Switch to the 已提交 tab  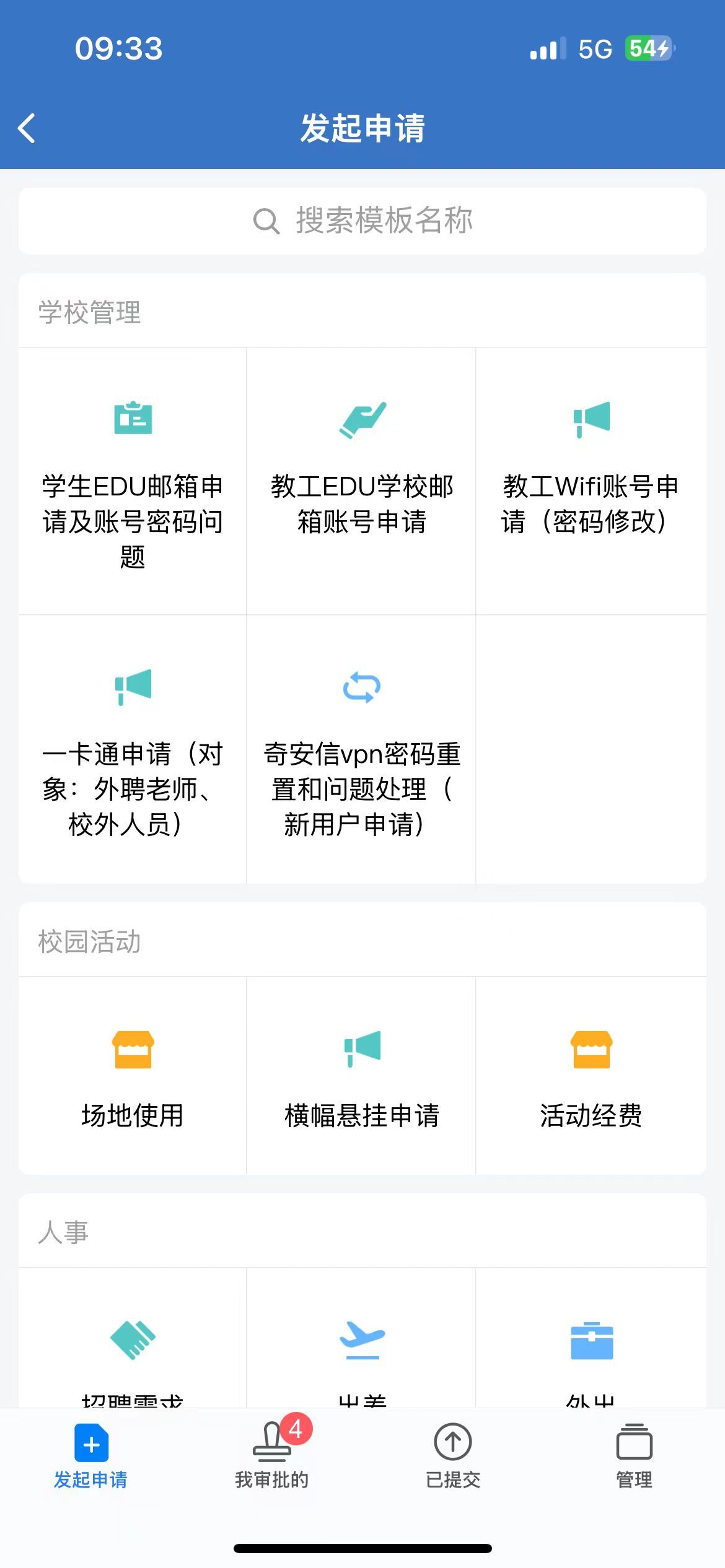point(453,1455)
